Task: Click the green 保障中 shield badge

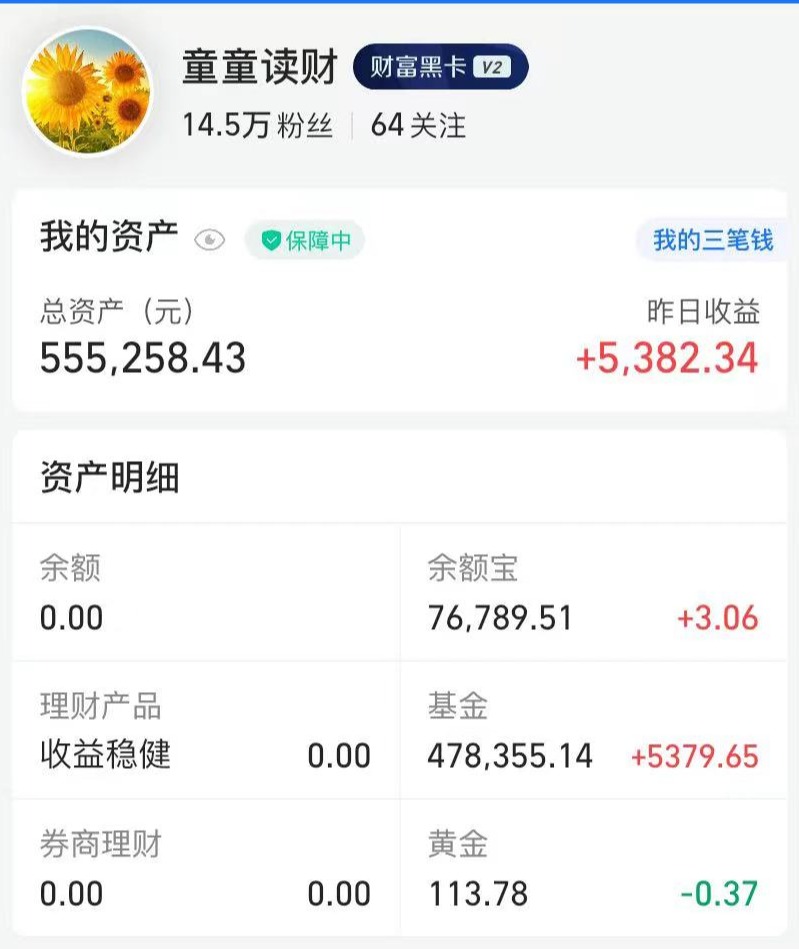Action: point(305,238)
